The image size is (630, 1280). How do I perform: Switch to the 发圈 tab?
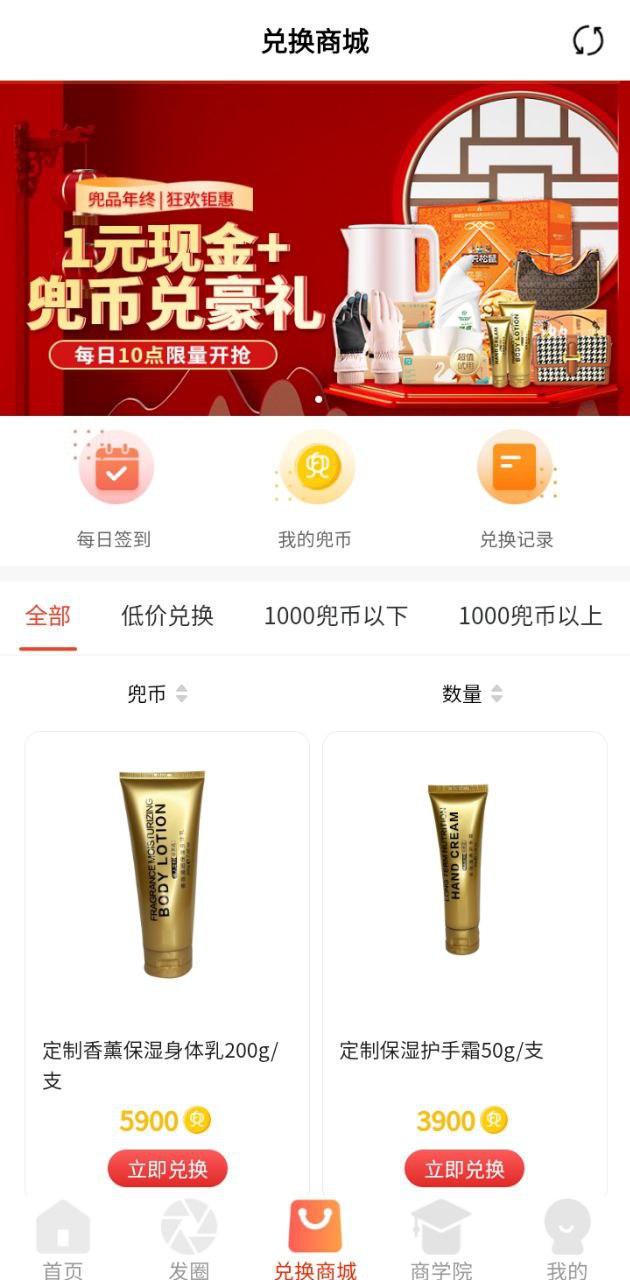(x=189, y=1242)
